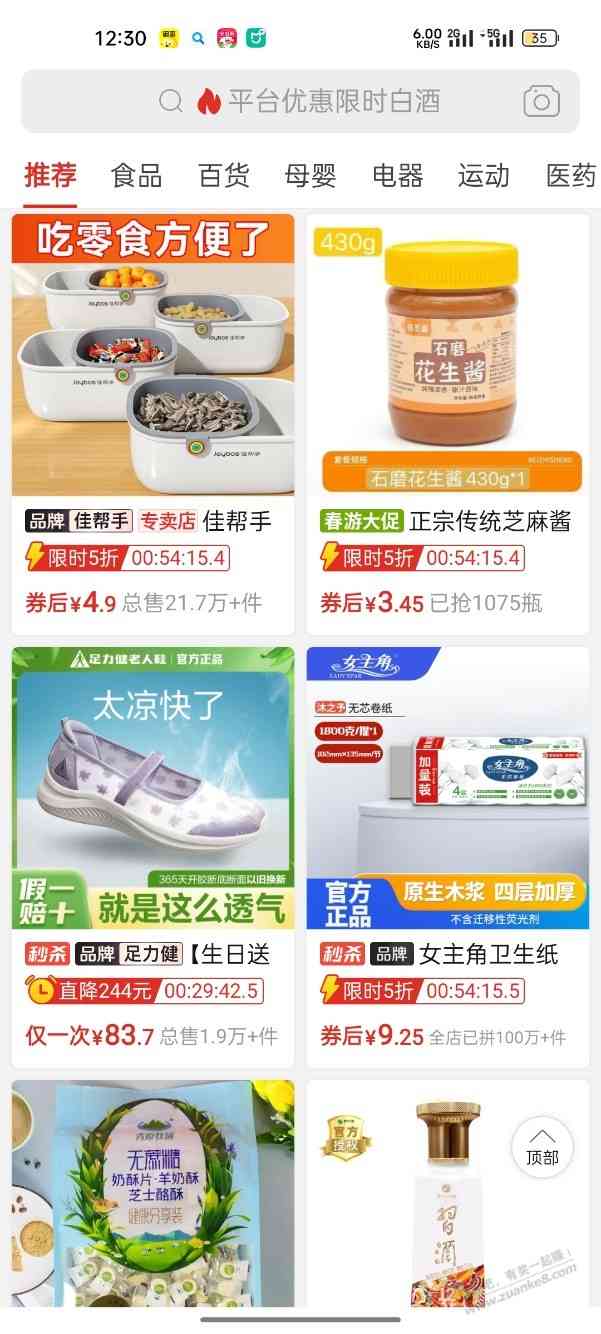This screenshot has width=601, height=1334.
Task: View the 无蔗糖 奶酥片 snack product
Action: click(x=153, y=1195)
